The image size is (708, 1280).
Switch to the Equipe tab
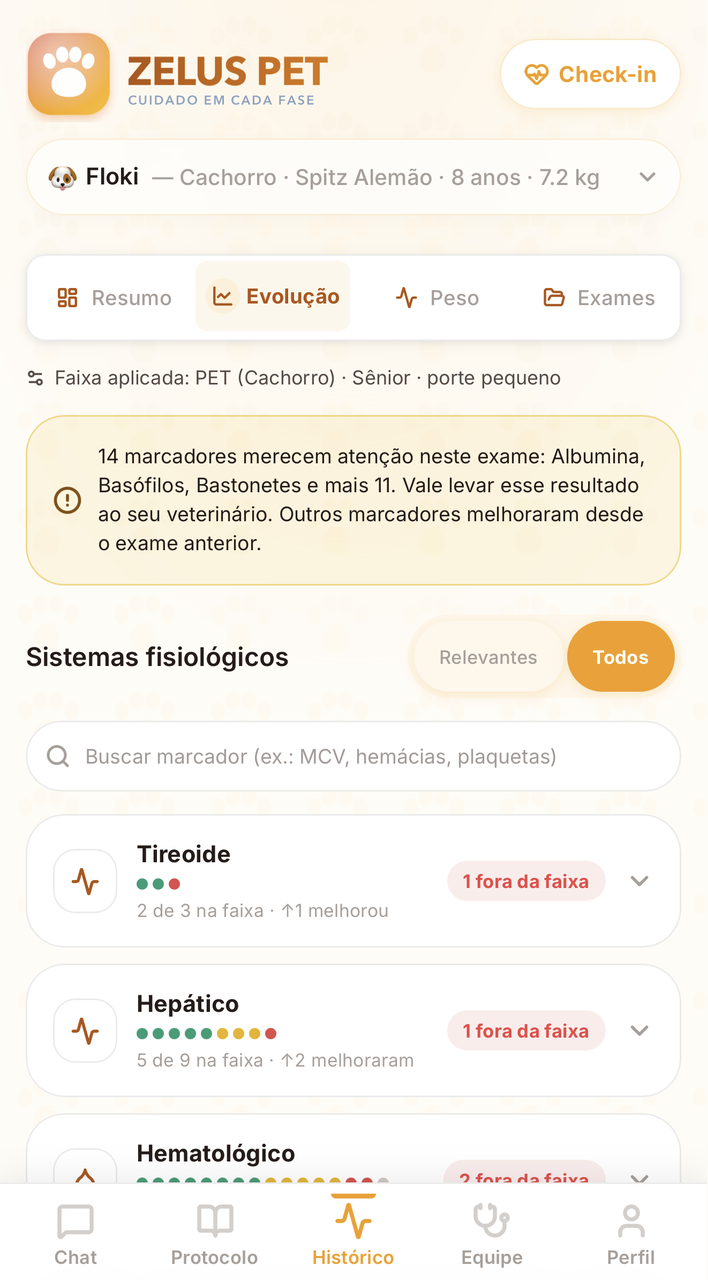[x=491, y=1235]
